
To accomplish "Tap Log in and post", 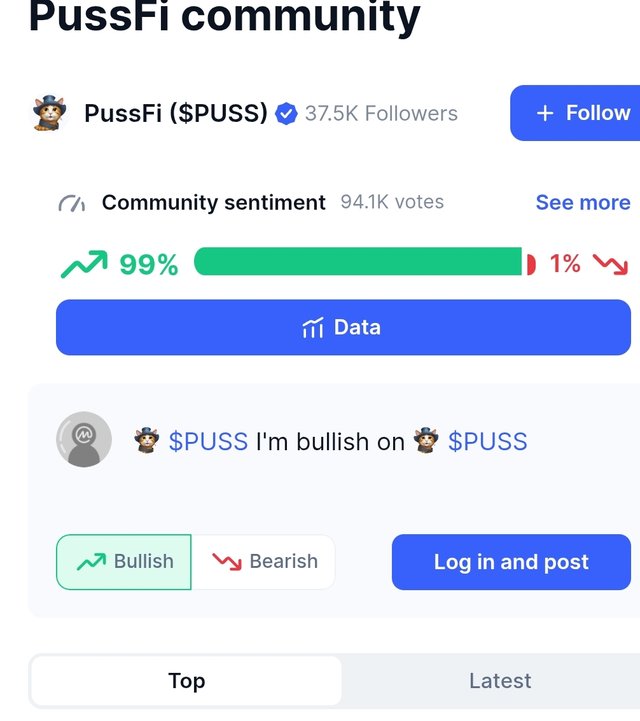I will coord(511,562).
